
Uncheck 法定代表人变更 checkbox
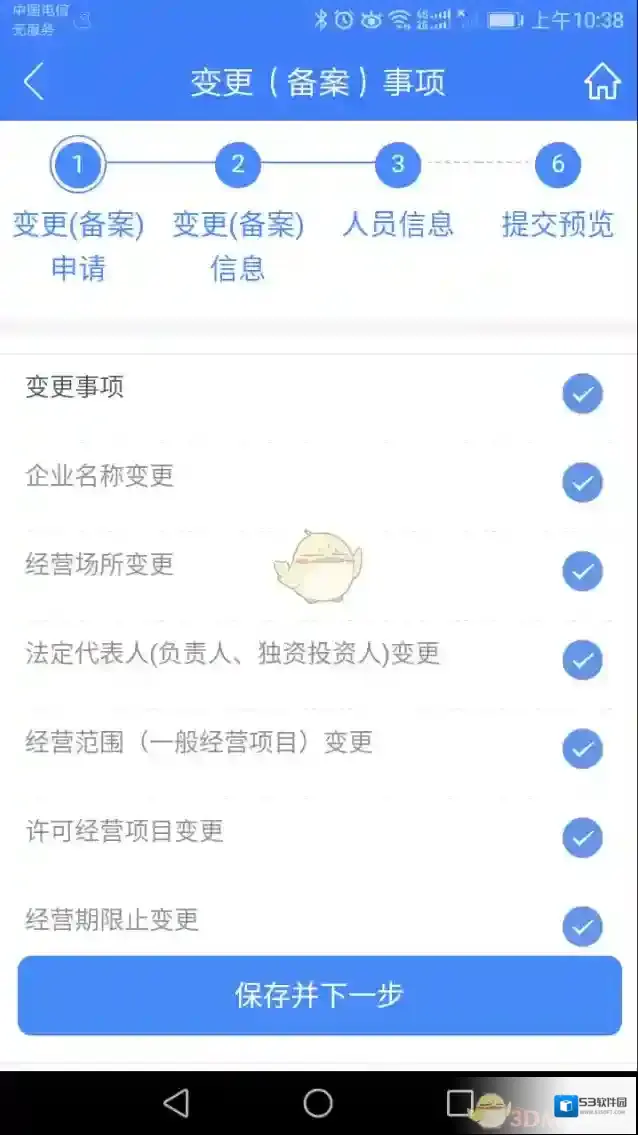582,660
